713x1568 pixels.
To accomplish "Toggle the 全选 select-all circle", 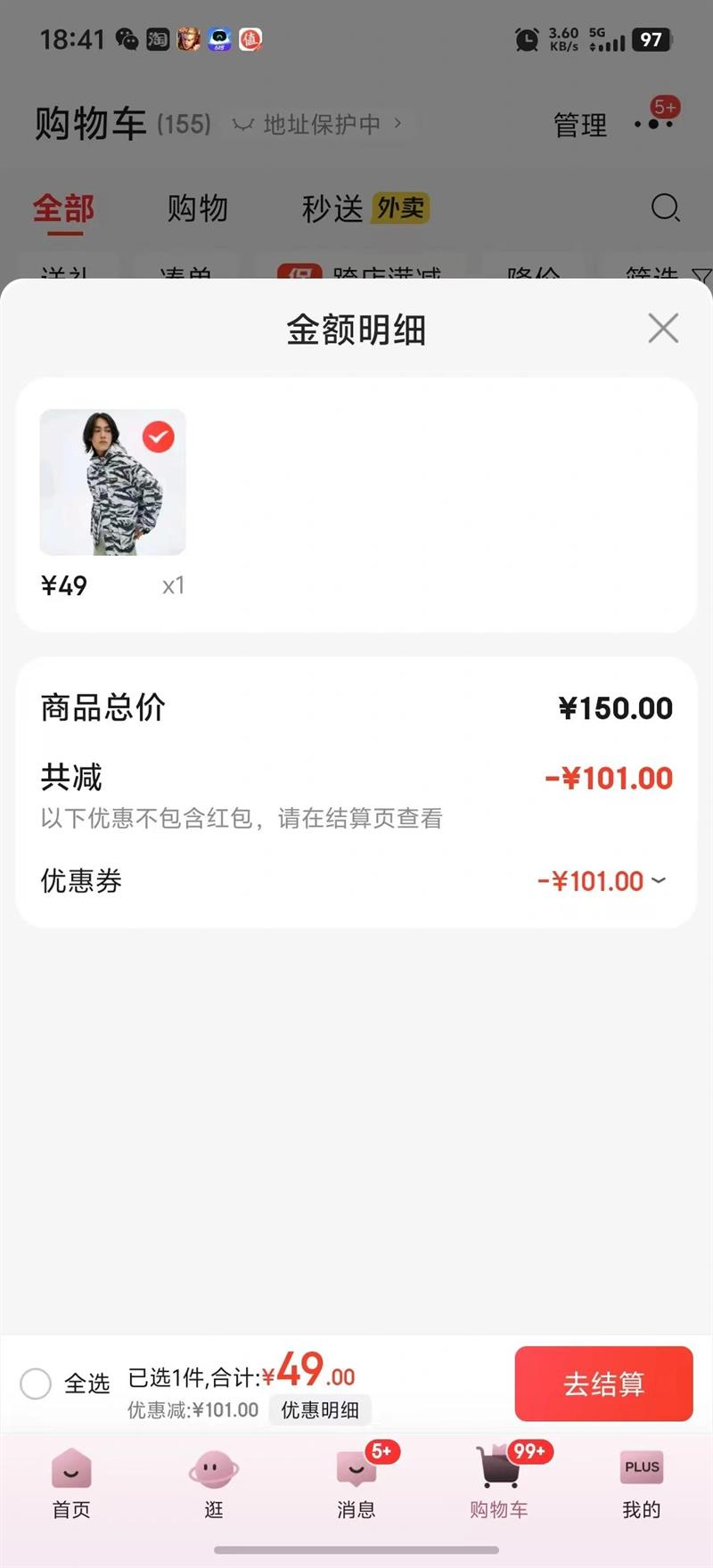I will 36,1384.
